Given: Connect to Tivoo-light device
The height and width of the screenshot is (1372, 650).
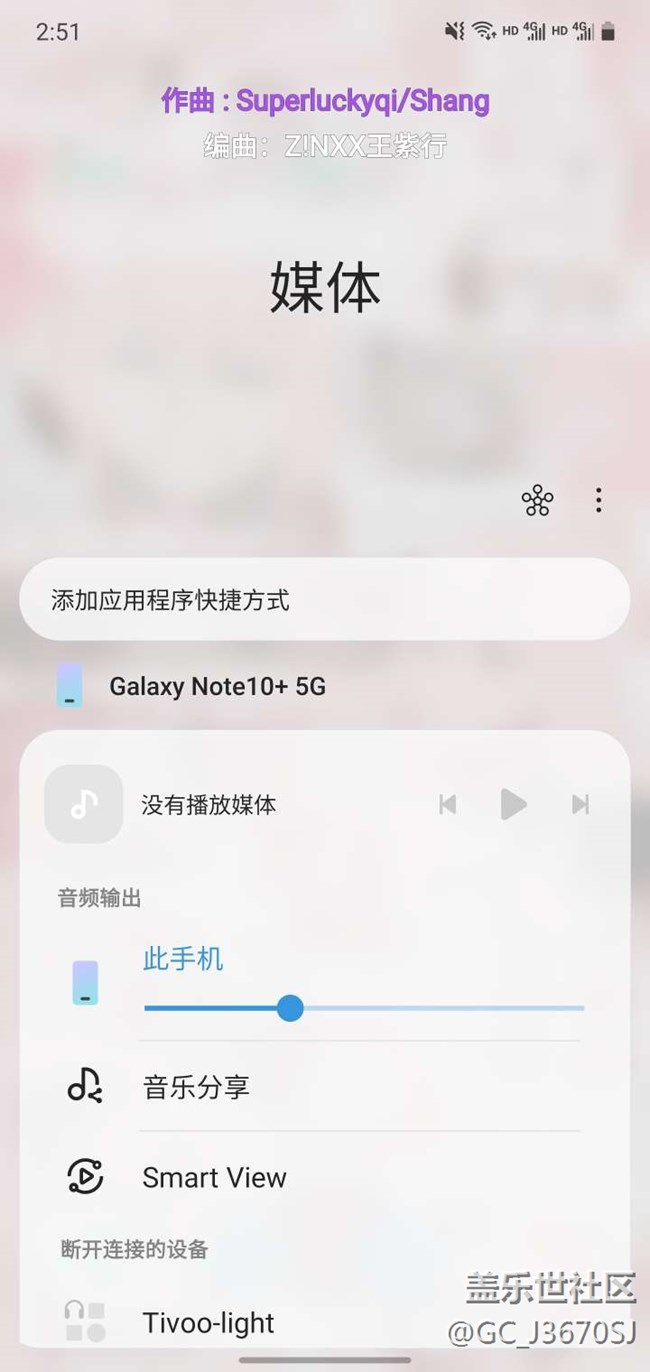Looking at the screenshot, I should pyautogui.click(x=208, y=1322).
